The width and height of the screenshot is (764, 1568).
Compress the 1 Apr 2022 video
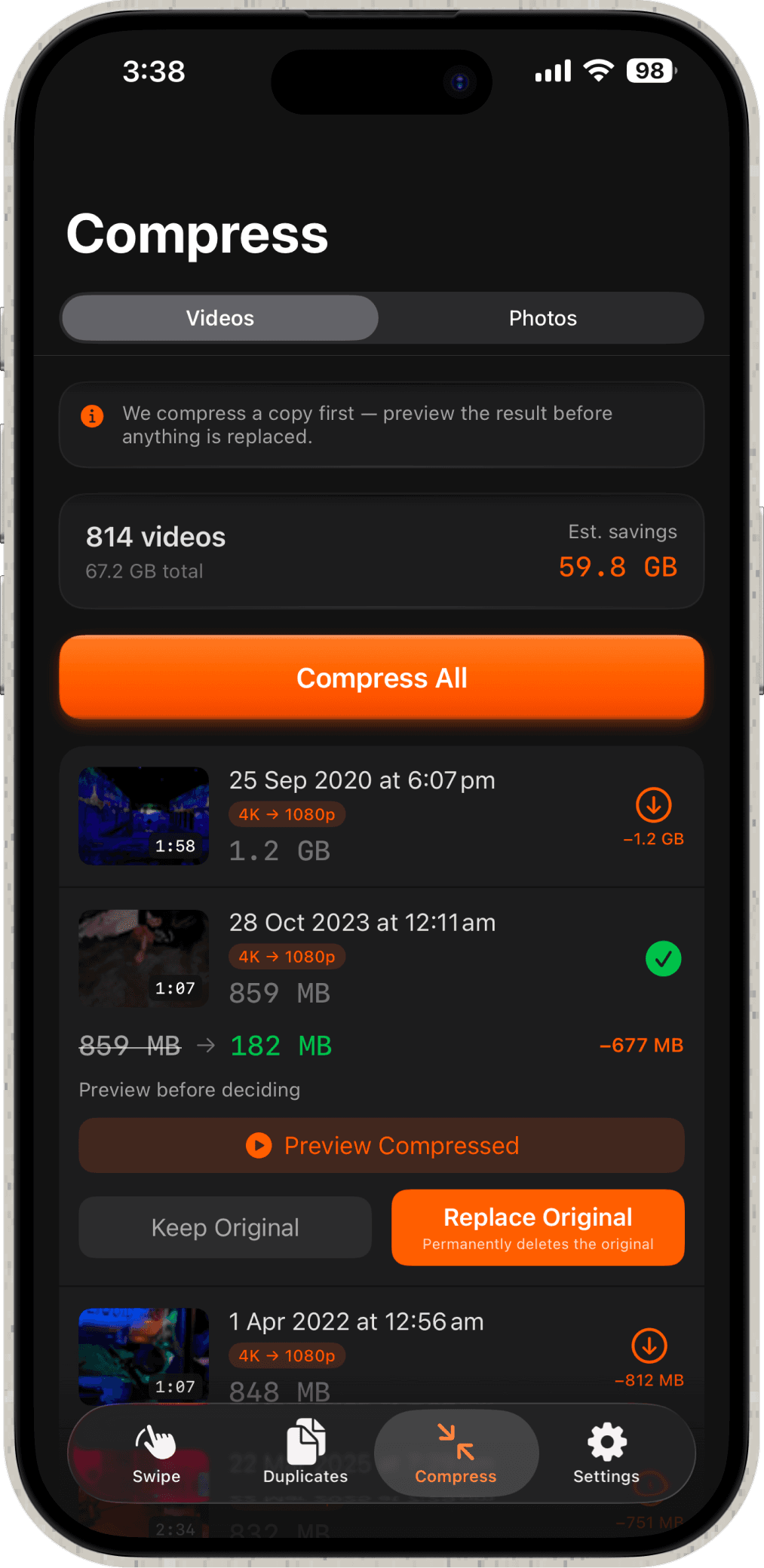(x=649, y=1346)
